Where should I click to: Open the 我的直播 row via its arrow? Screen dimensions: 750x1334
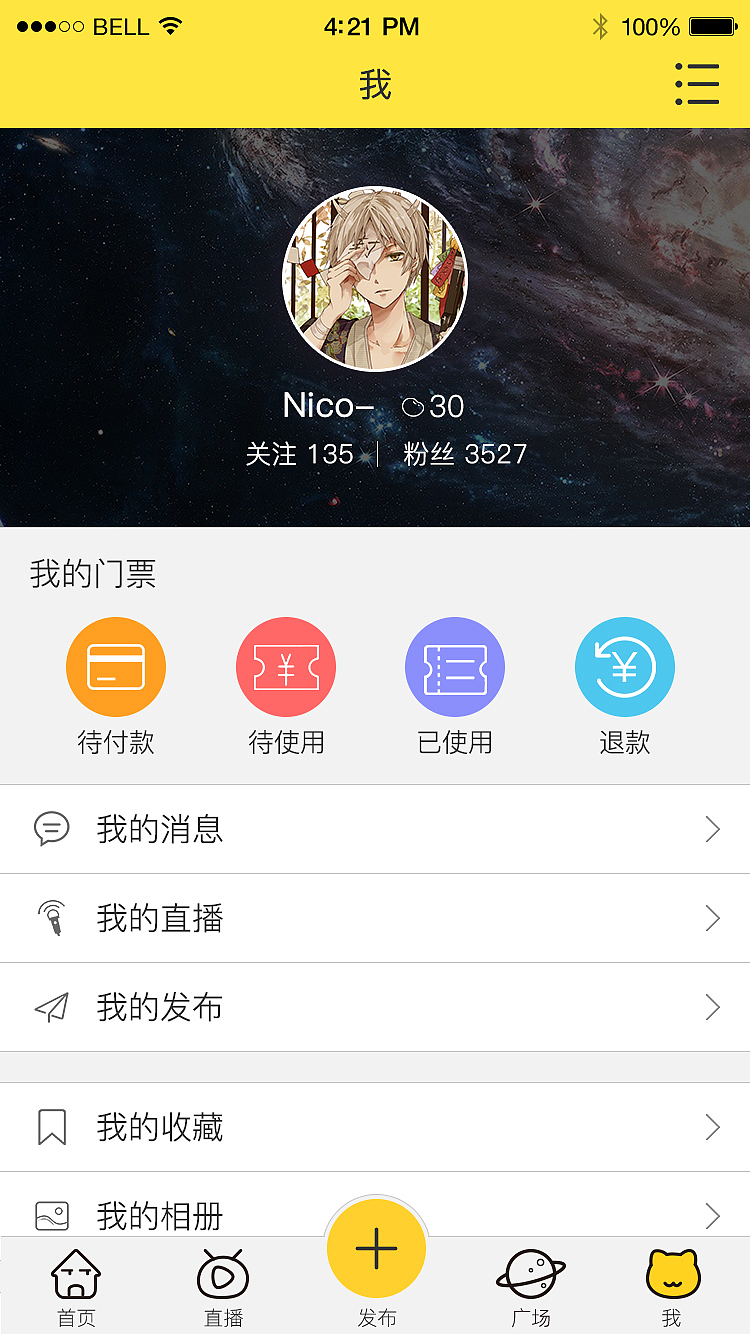(712, 918)
